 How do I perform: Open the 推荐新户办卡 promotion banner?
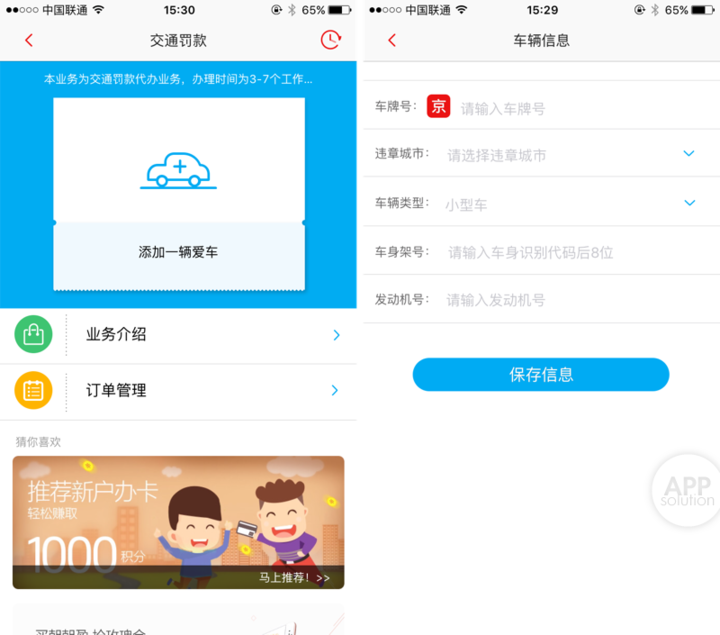178,522
